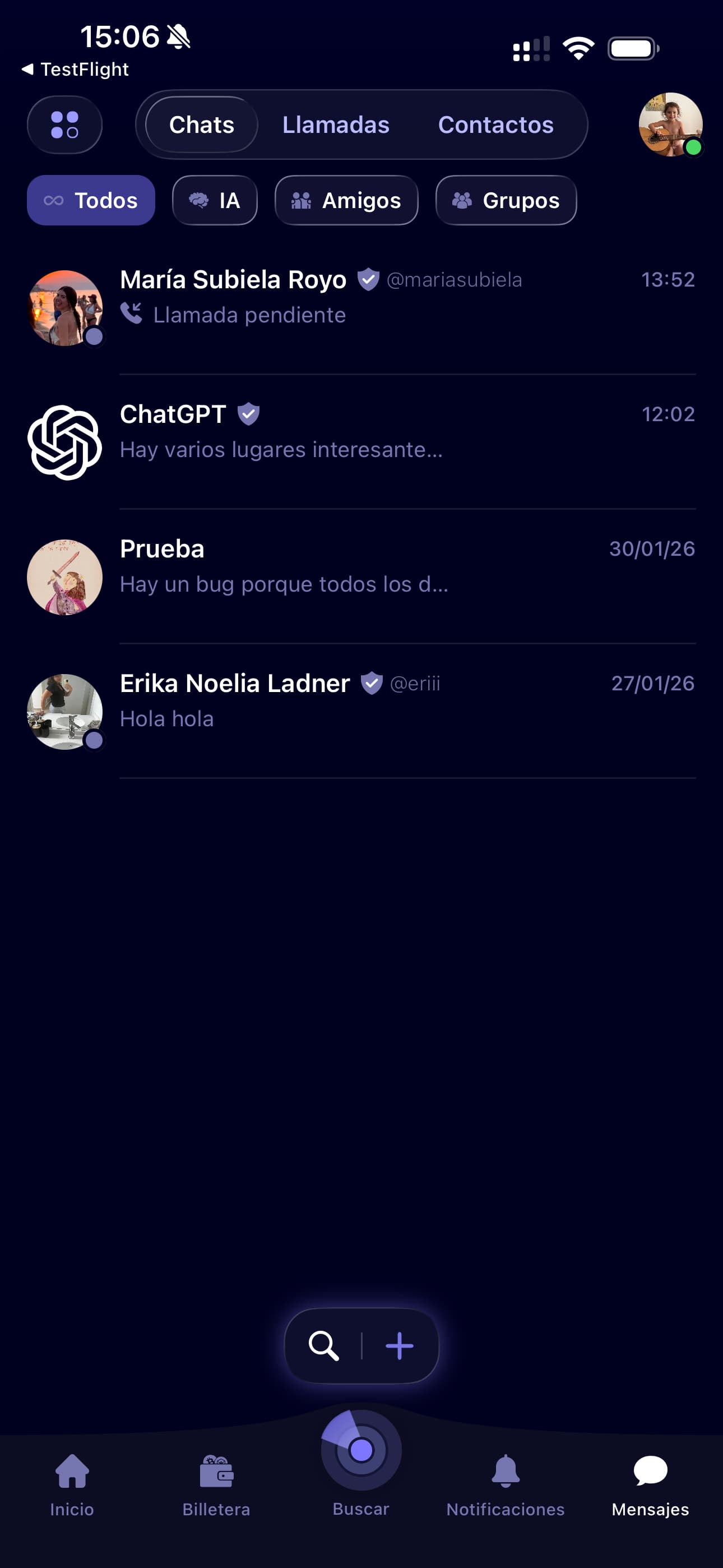Open the apps grid menu

pos(64,124)
